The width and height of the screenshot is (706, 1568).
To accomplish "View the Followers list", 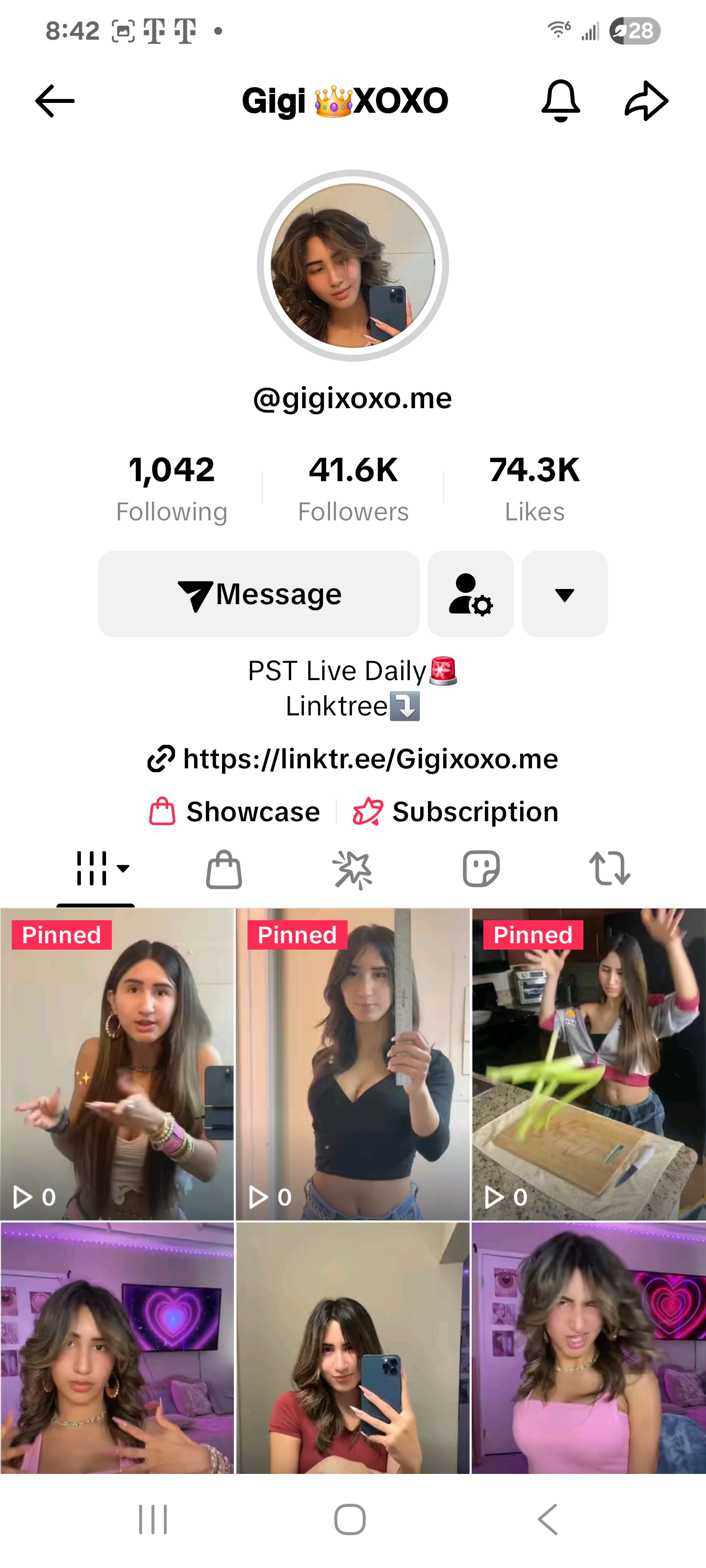I will coord(353,488).
